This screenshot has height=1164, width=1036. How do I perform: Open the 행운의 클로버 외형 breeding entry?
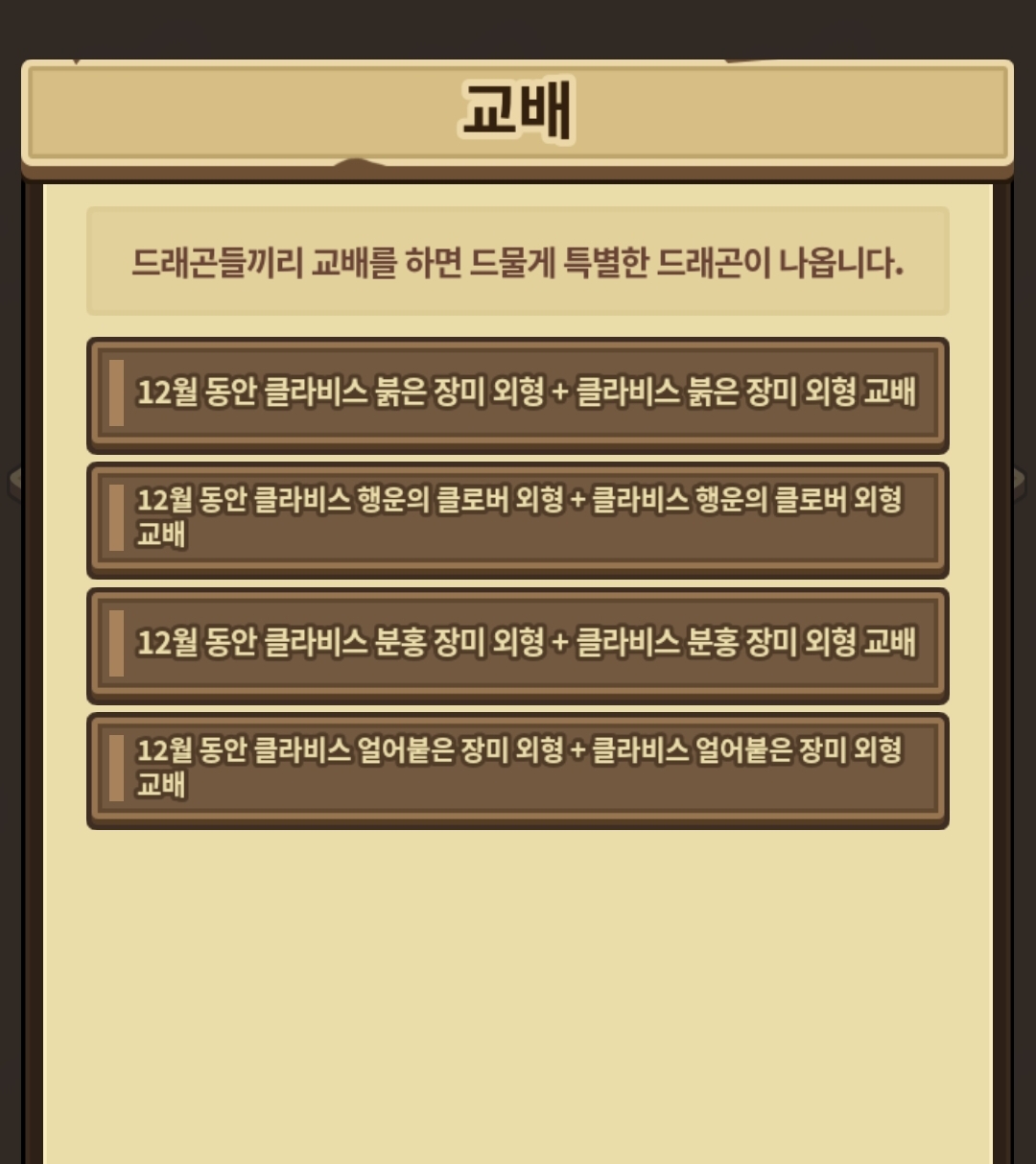tap(518, 518)
